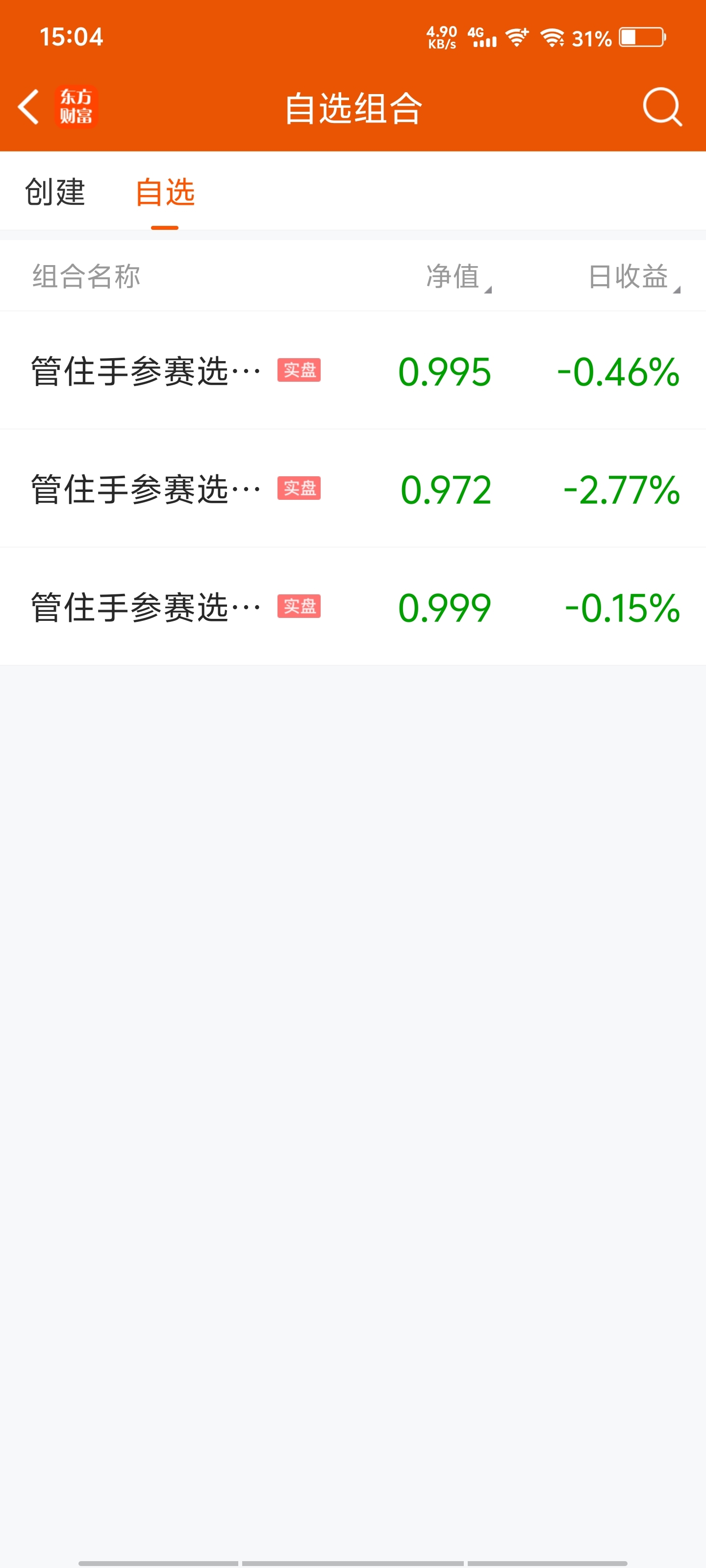
Task: Go back to the previous screen
Action: 28,107
